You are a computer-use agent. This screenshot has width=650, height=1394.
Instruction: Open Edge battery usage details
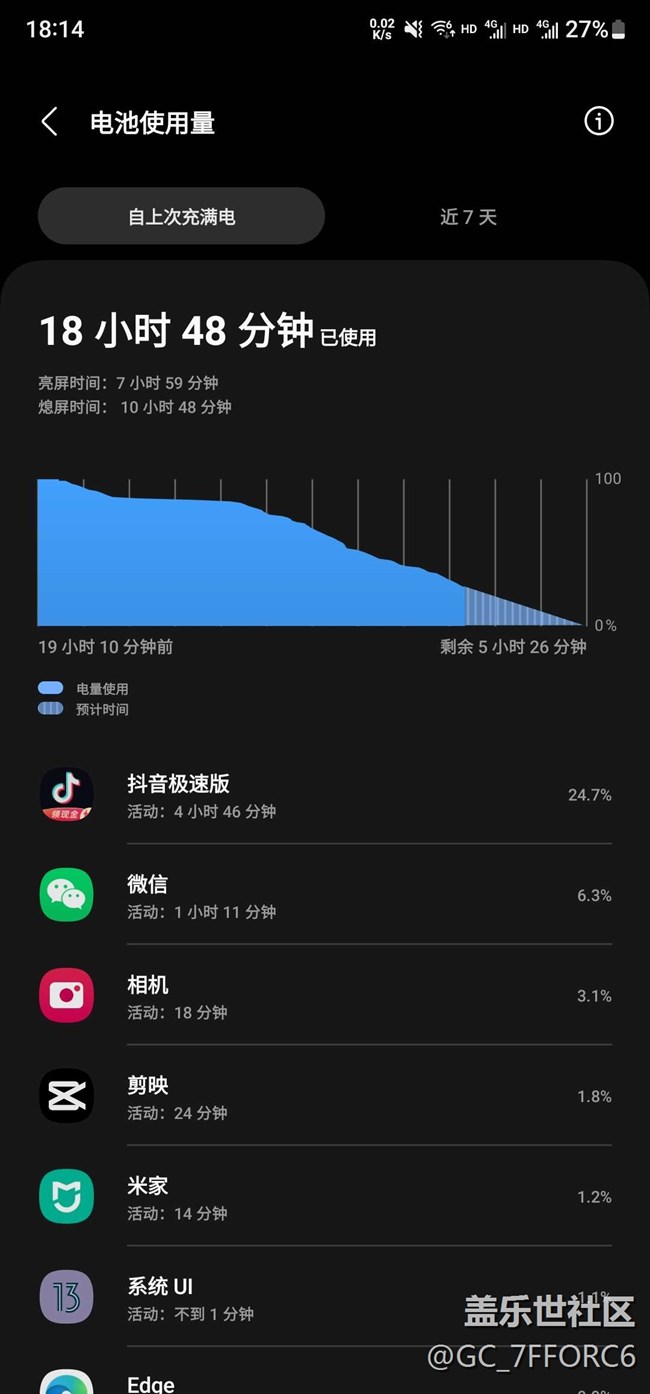pyautogui.click(x=300, y=1382)
